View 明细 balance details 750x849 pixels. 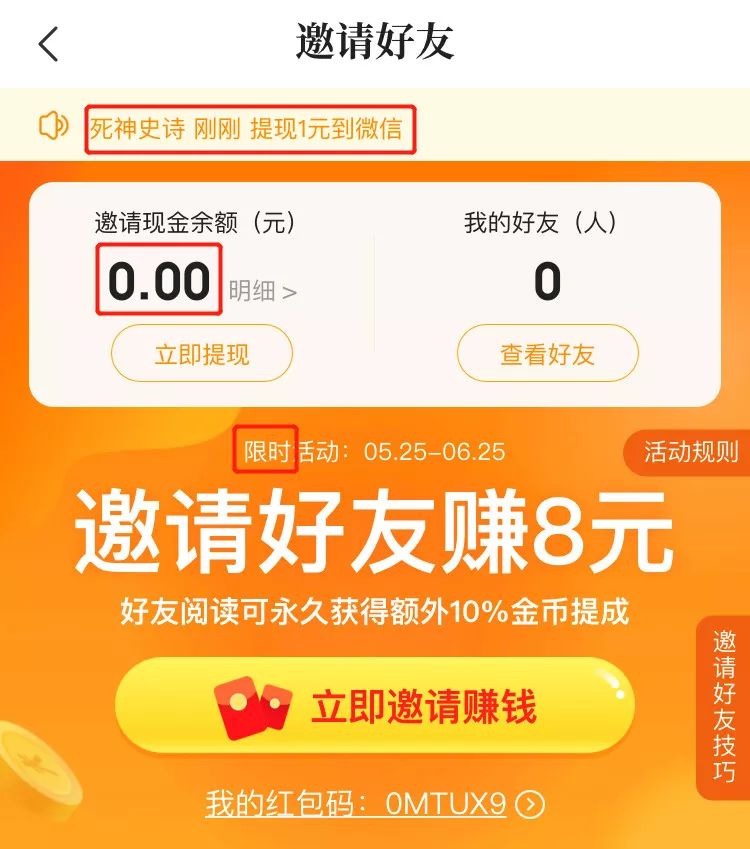[x=262, y=292]
